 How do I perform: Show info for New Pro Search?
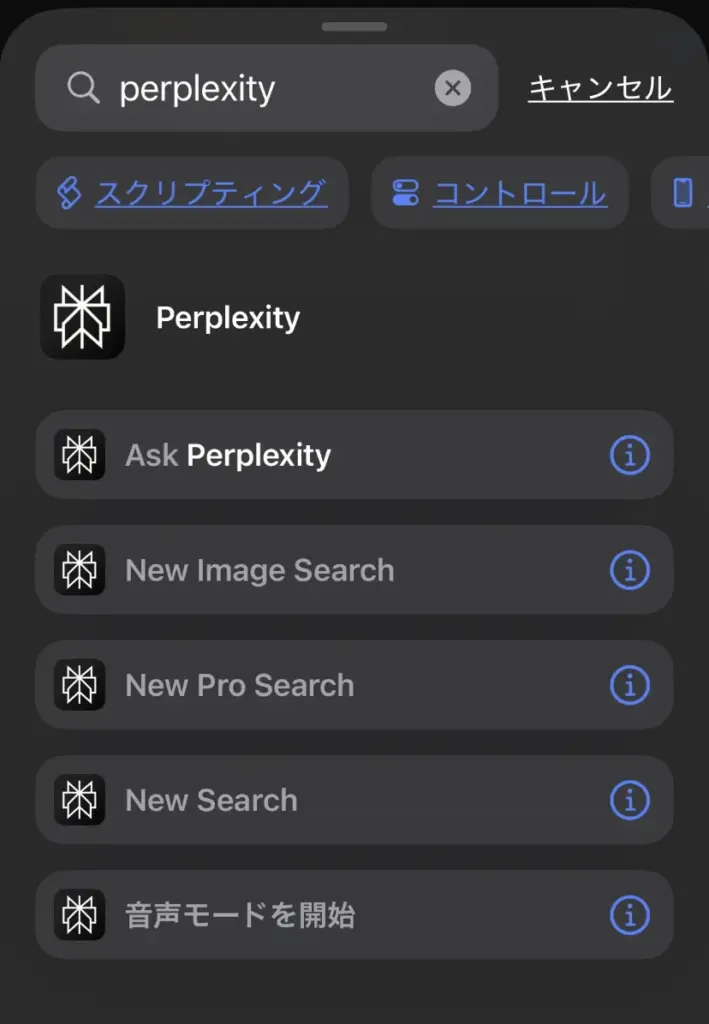click(629, 686)
